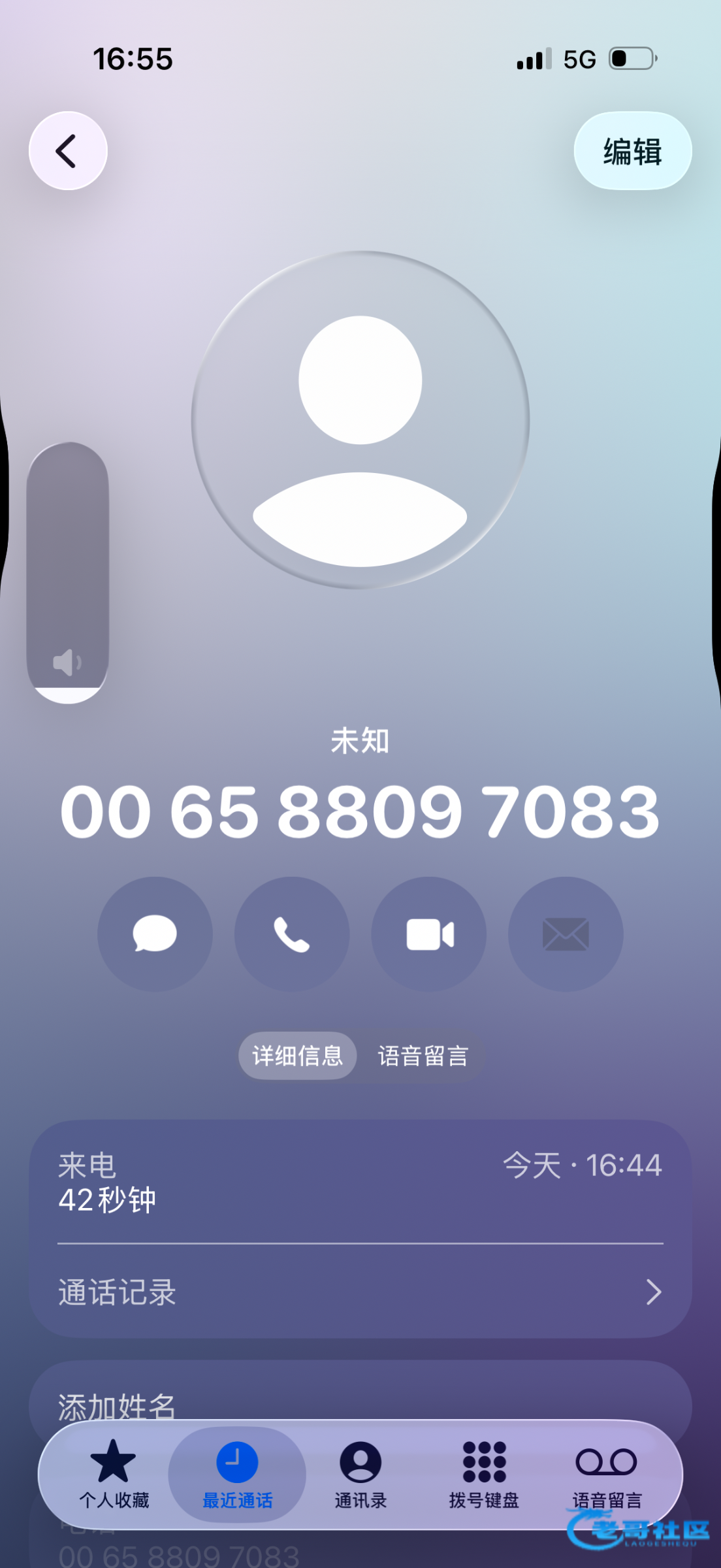Go back to the recent calls list

coord(68,151)
